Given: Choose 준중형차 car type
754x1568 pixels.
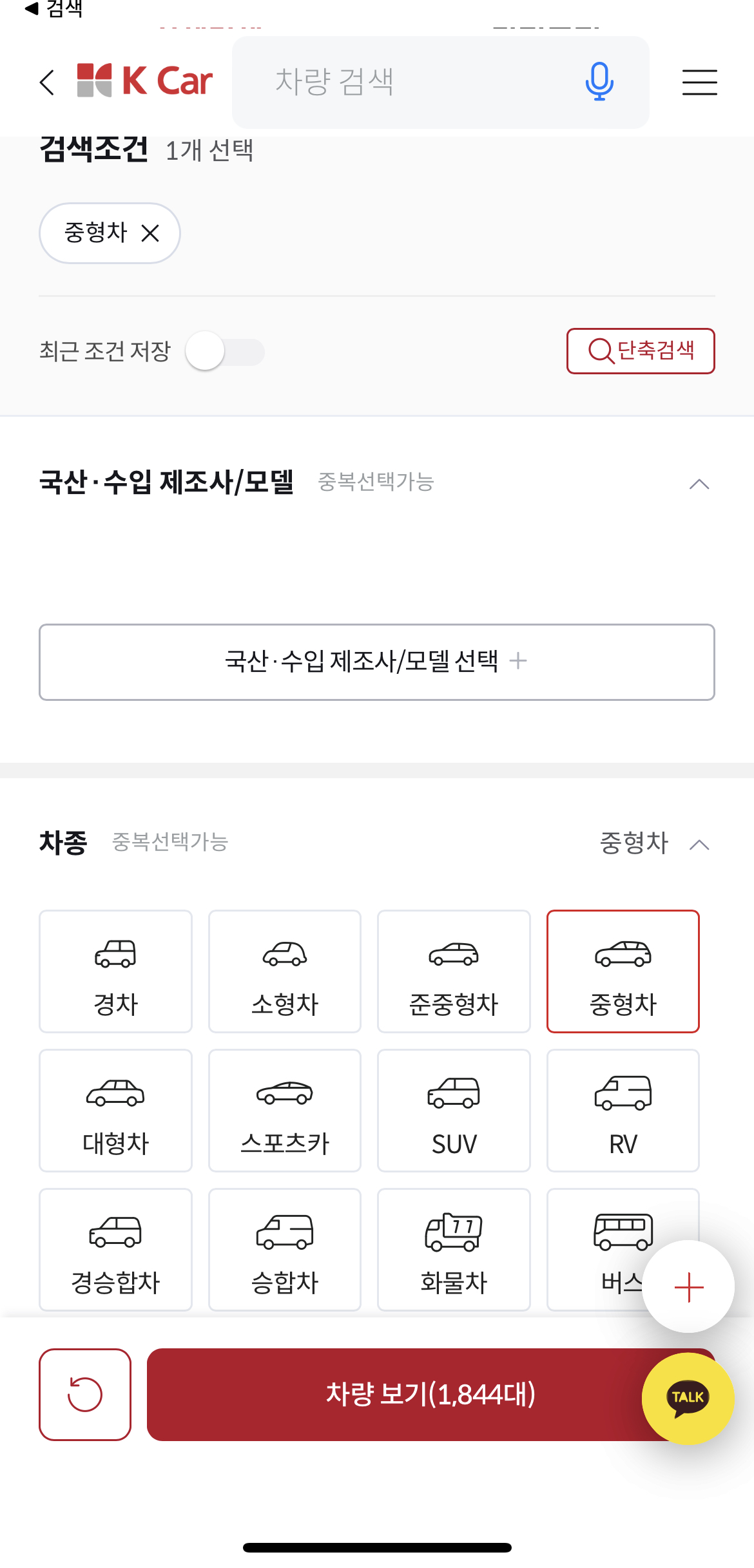Looking at the screenshot, I should 454,971.
